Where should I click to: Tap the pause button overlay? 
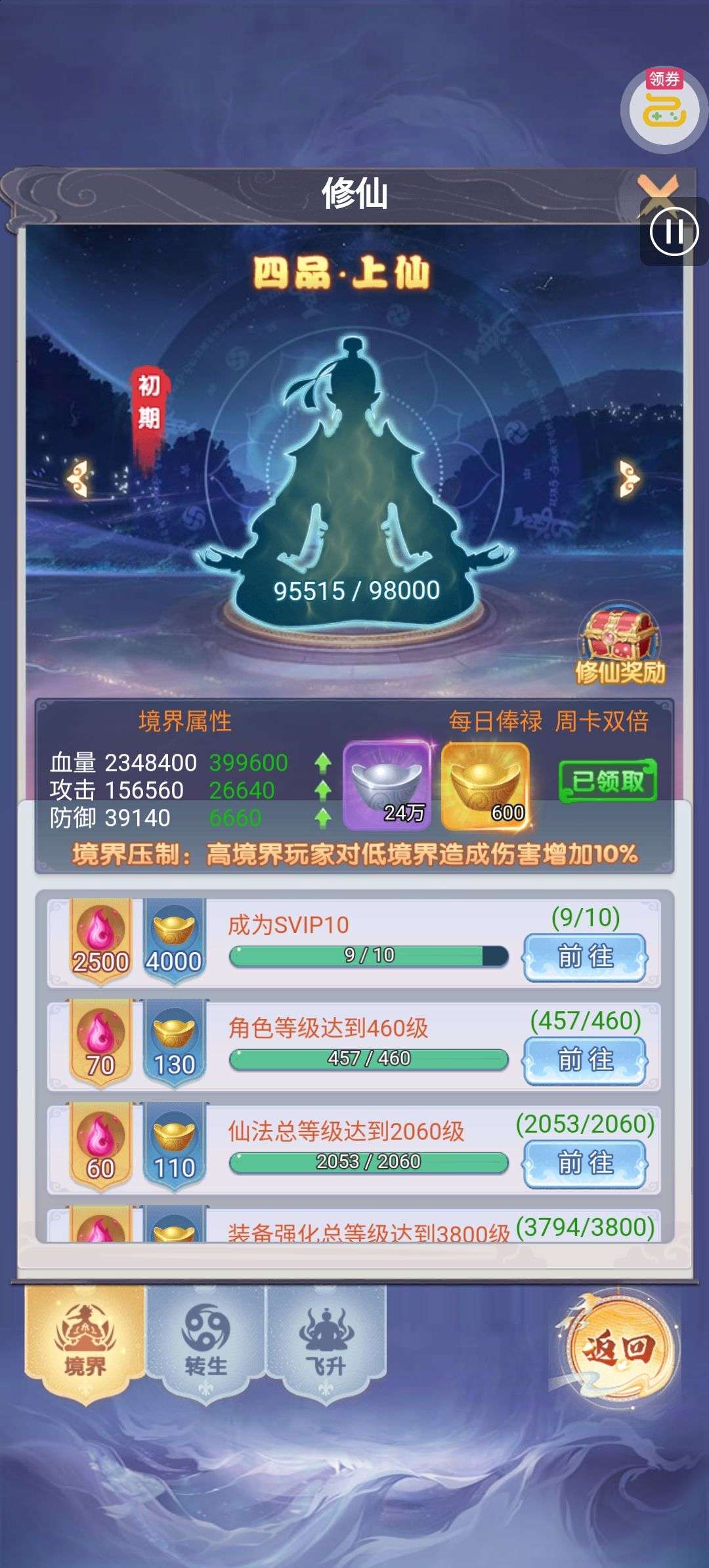[x=674, y=231]
